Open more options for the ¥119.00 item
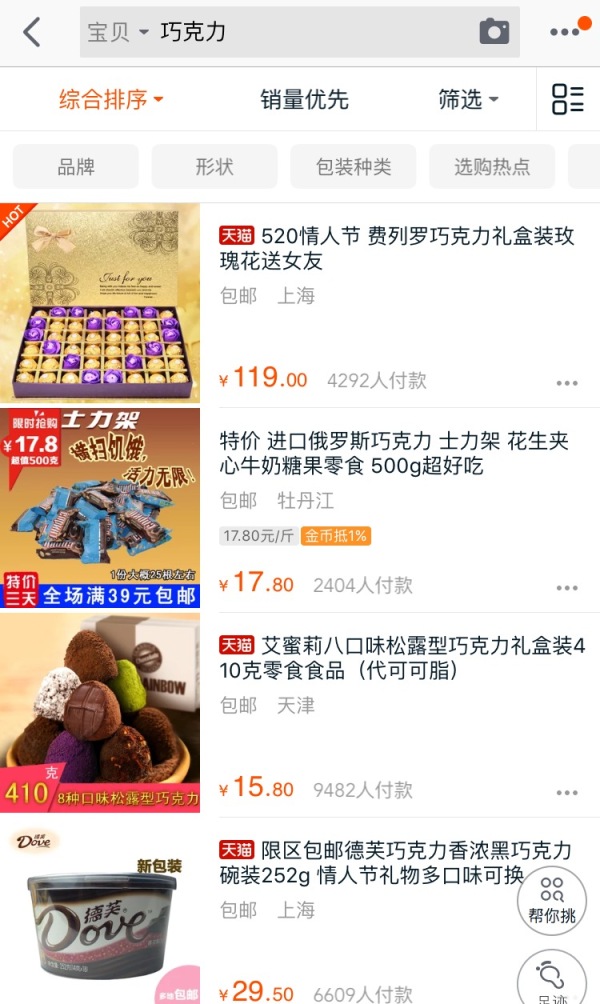Image resolution: width=600 pixels, height=1004 pixels. (567, 383)
